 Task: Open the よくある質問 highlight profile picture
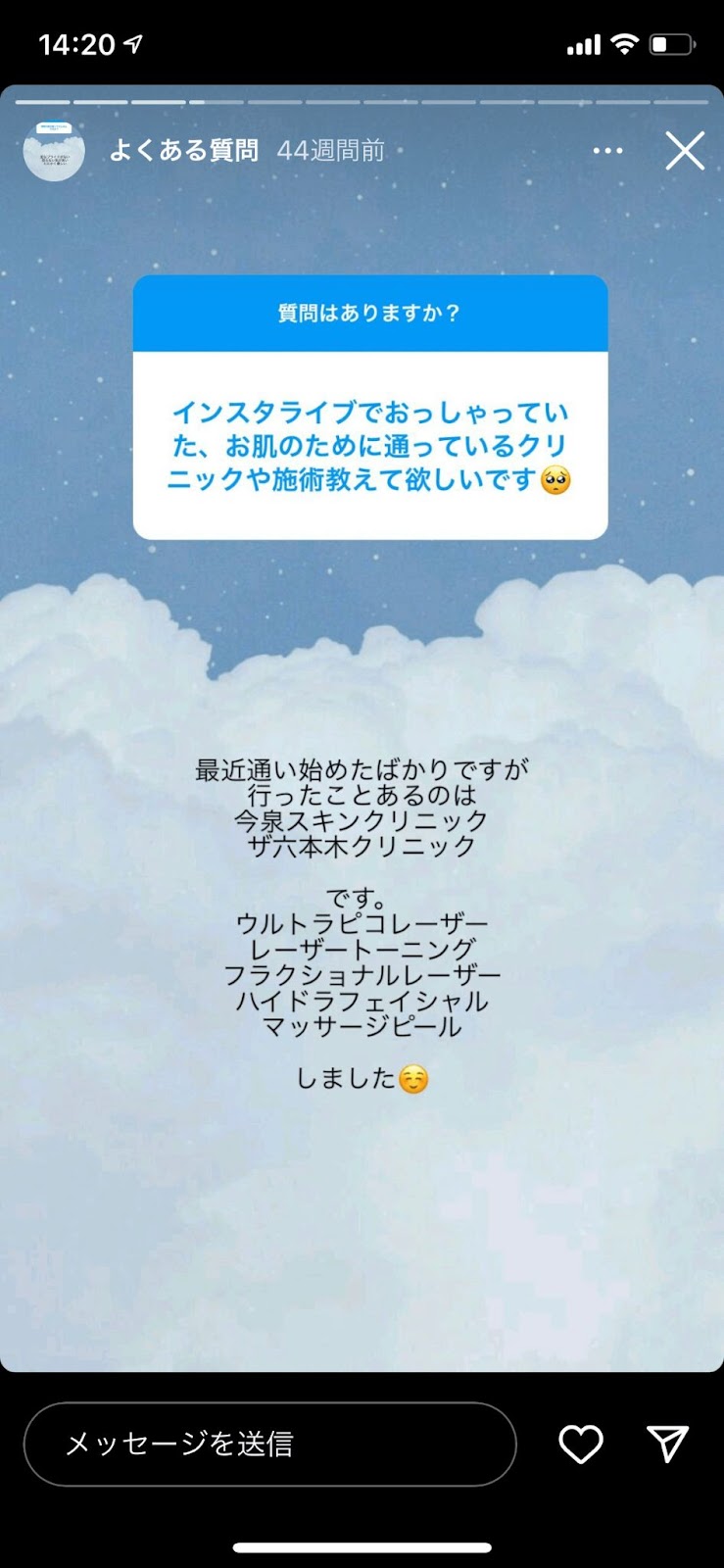coord(54,151)
